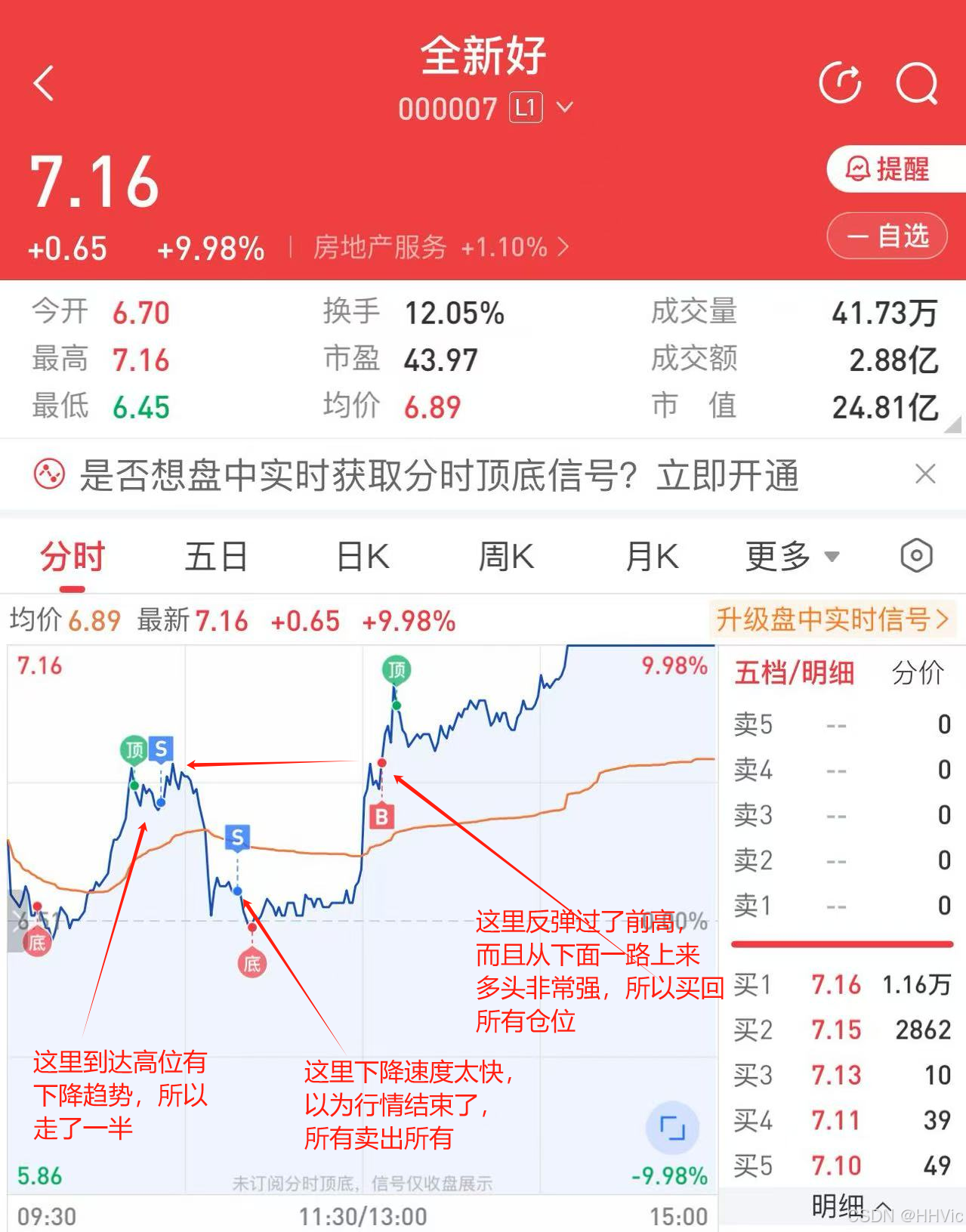Refresh the stock quote
This screenshot has height=1232, width=966.
840,83
